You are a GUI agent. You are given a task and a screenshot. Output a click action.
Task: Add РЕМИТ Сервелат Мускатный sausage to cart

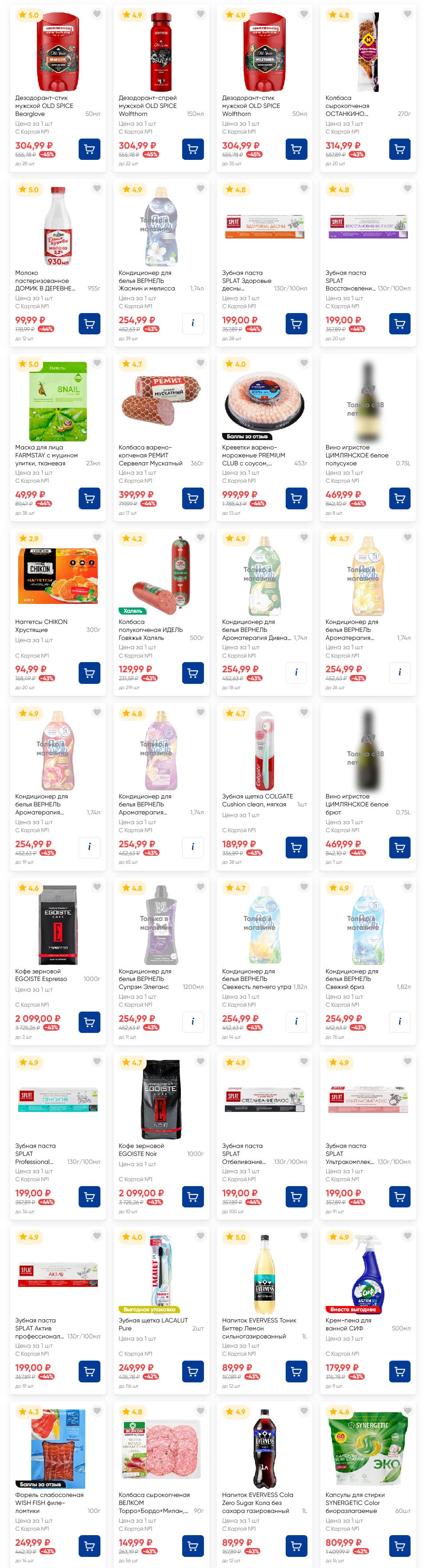(x=192, y=498)
